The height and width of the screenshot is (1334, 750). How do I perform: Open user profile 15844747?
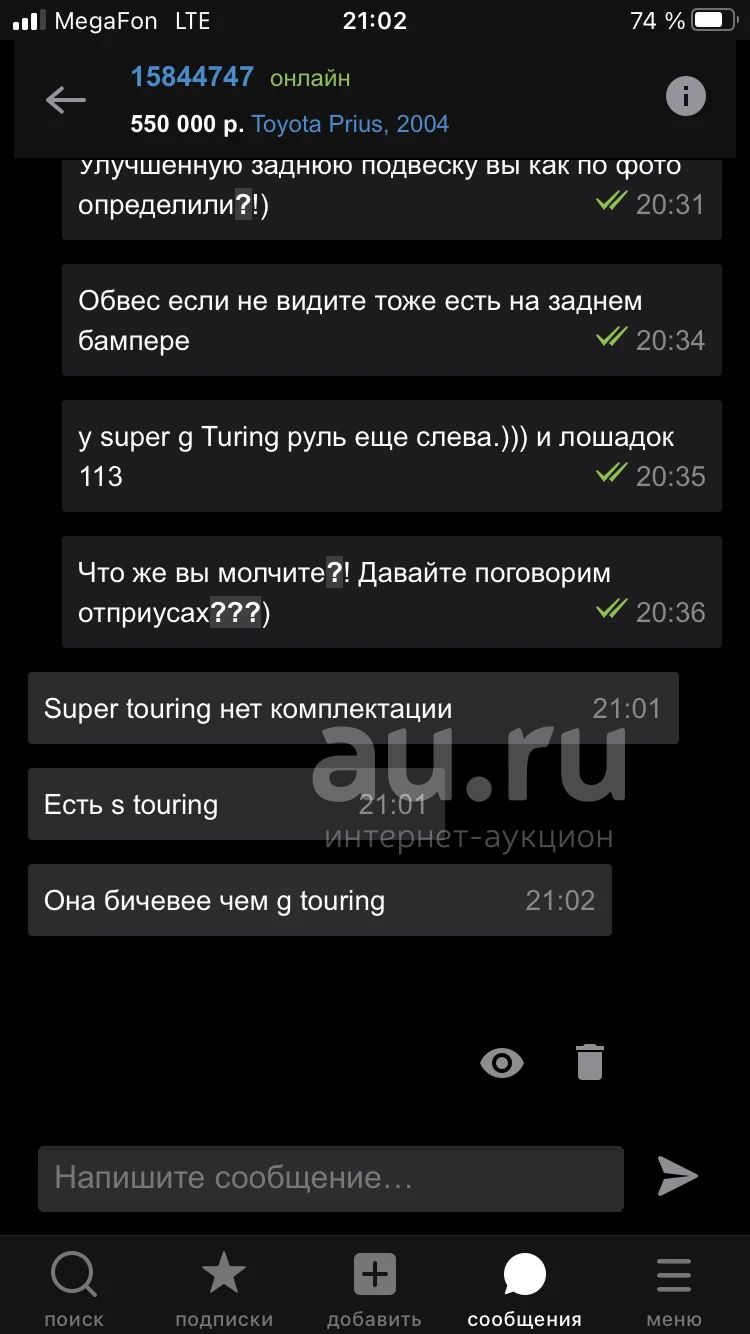[192, 77]
